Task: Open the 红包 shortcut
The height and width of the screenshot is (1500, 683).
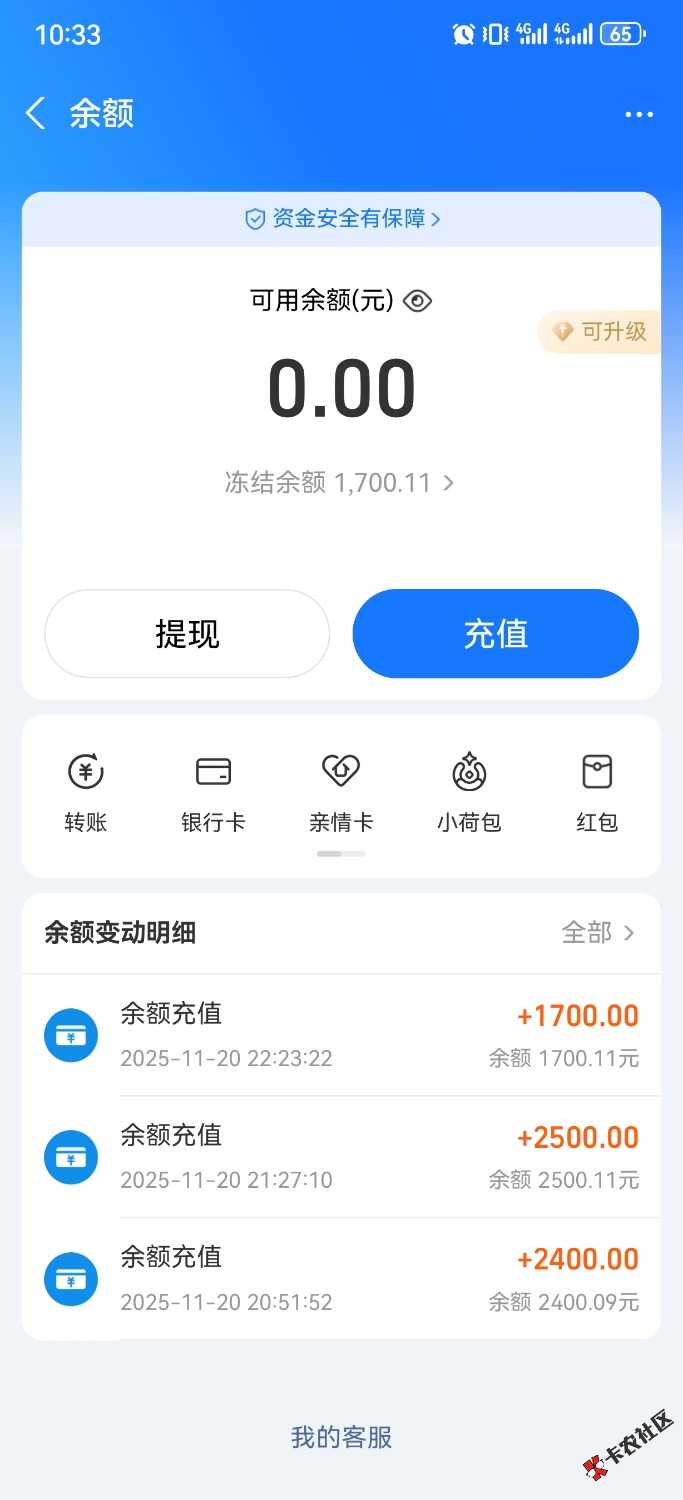Action: (597, 794)
